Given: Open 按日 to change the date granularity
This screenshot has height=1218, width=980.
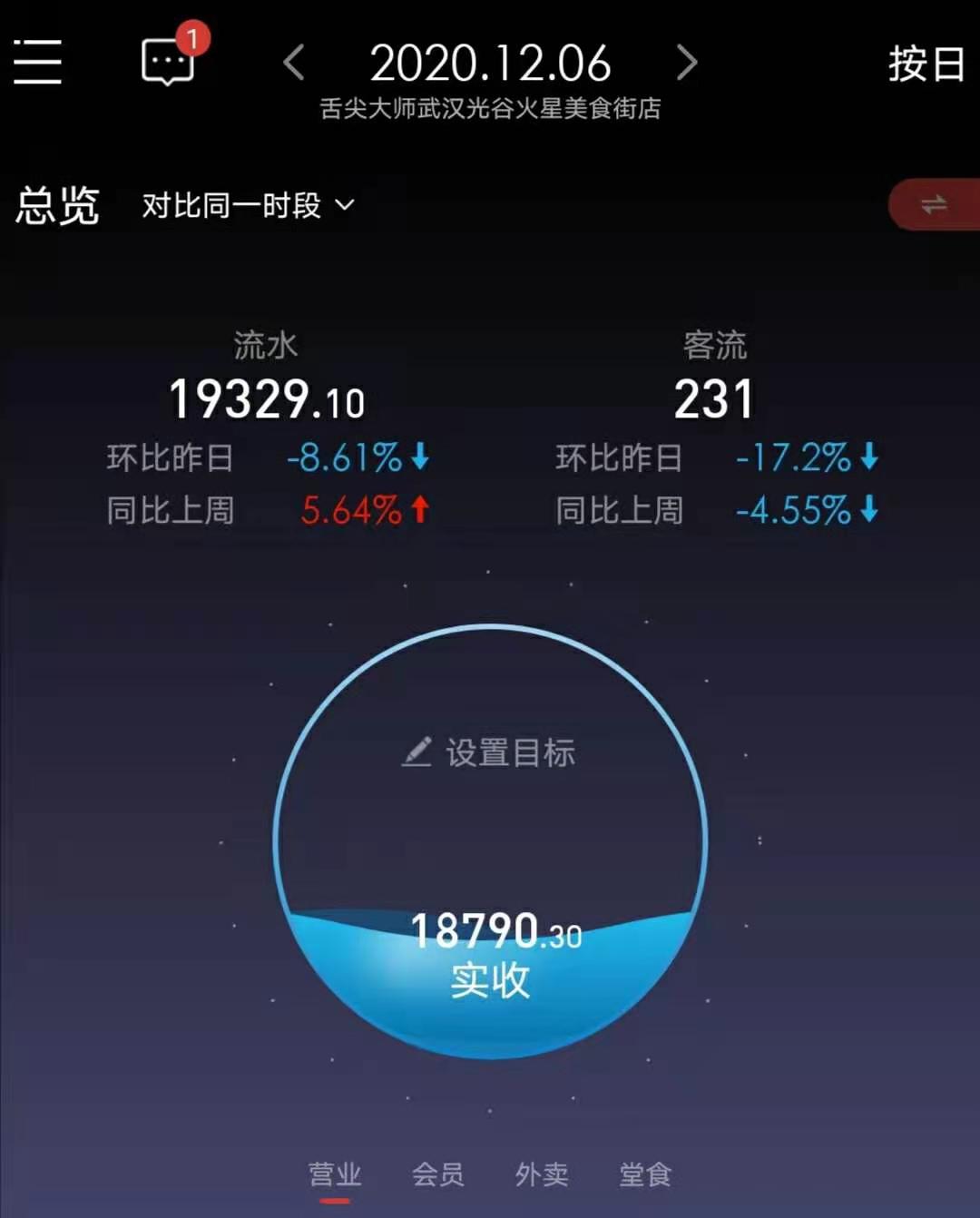Looking at the screenshot, I should [x=927, y=65].
